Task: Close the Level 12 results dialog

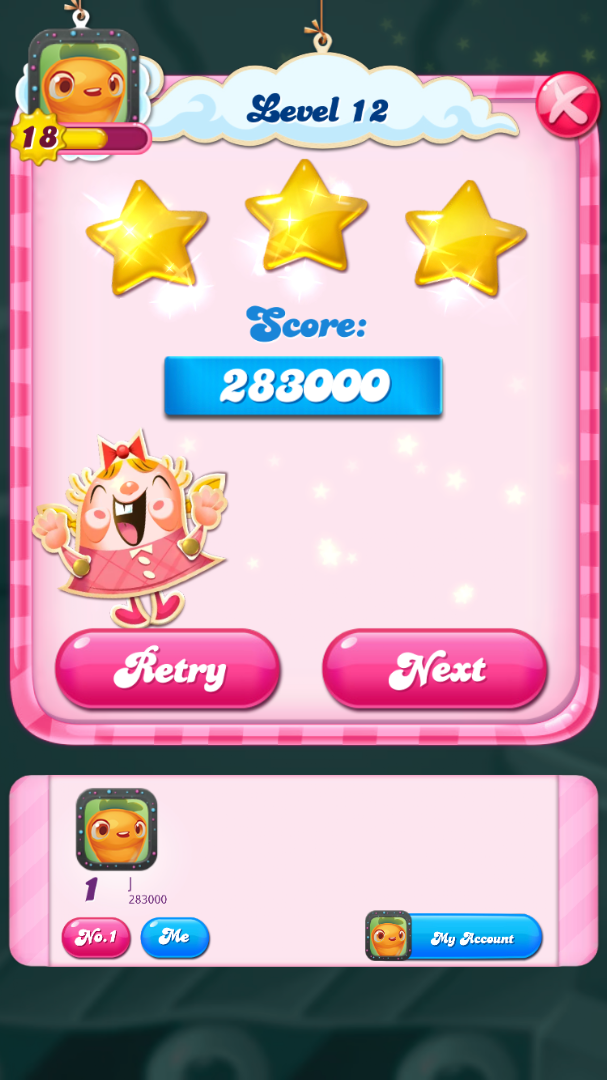Action: (567, 105)
